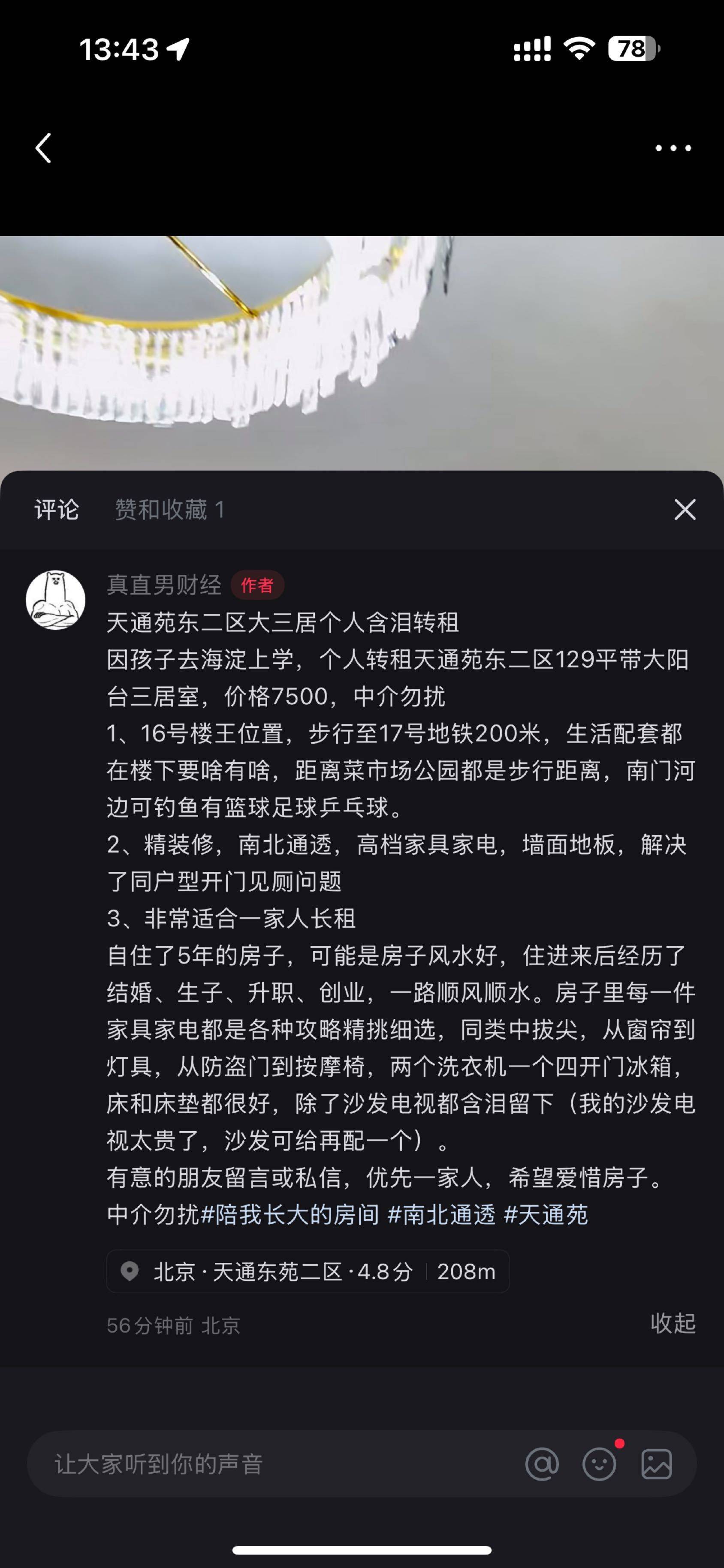
Task: Close the comments panel
Action: pos(685,510)
